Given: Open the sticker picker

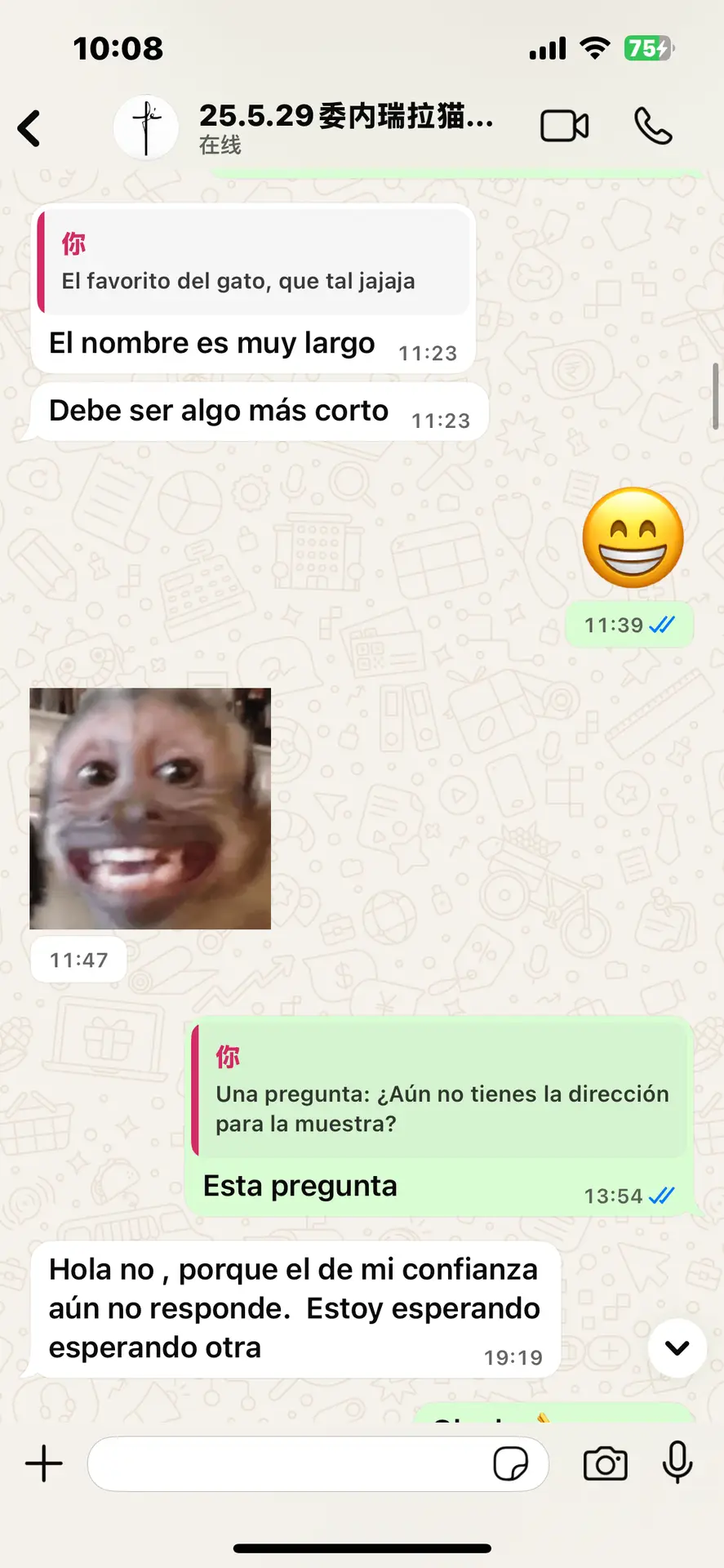Looking at the screenshot, I should point(511,1463).
